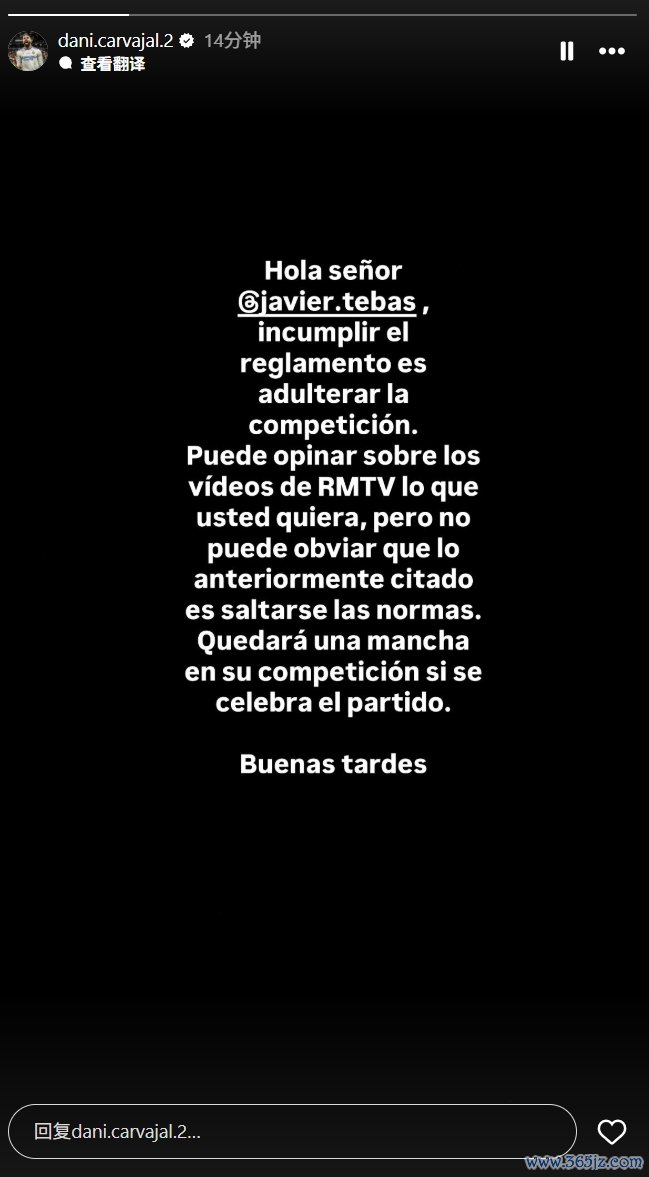Open dani.carvajal.2's profile avatar

28,51
